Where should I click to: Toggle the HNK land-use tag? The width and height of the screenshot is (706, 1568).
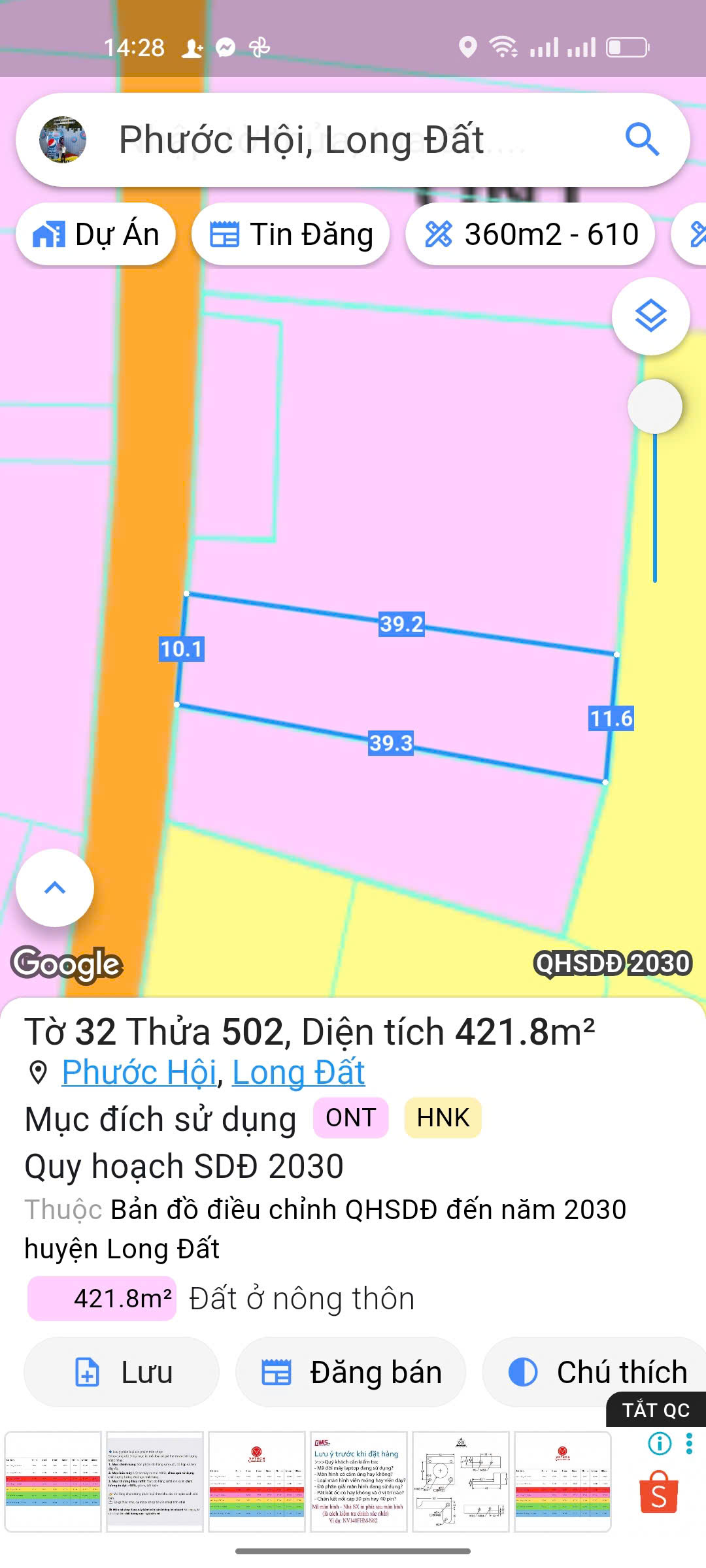442,1117
